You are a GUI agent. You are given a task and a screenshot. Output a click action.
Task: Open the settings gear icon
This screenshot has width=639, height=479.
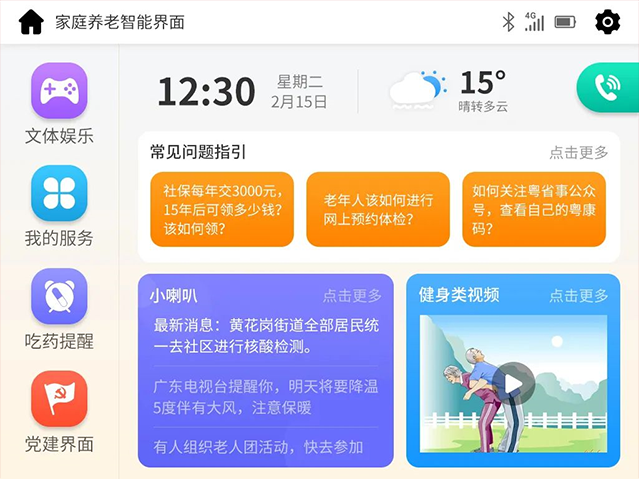[x=607, y=22]
